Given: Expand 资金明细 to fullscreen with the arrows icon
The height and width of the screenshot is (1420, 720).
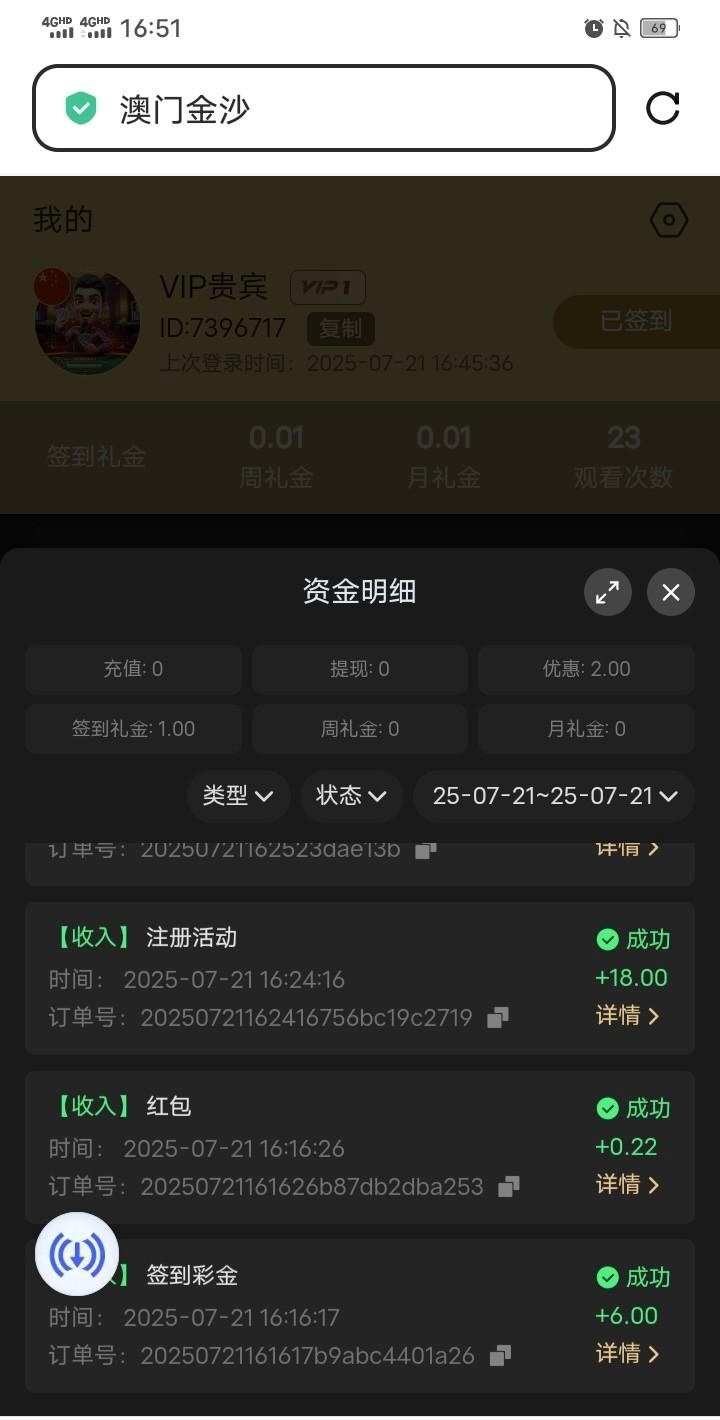Looking at the screenshot, I should click(608, 592).
